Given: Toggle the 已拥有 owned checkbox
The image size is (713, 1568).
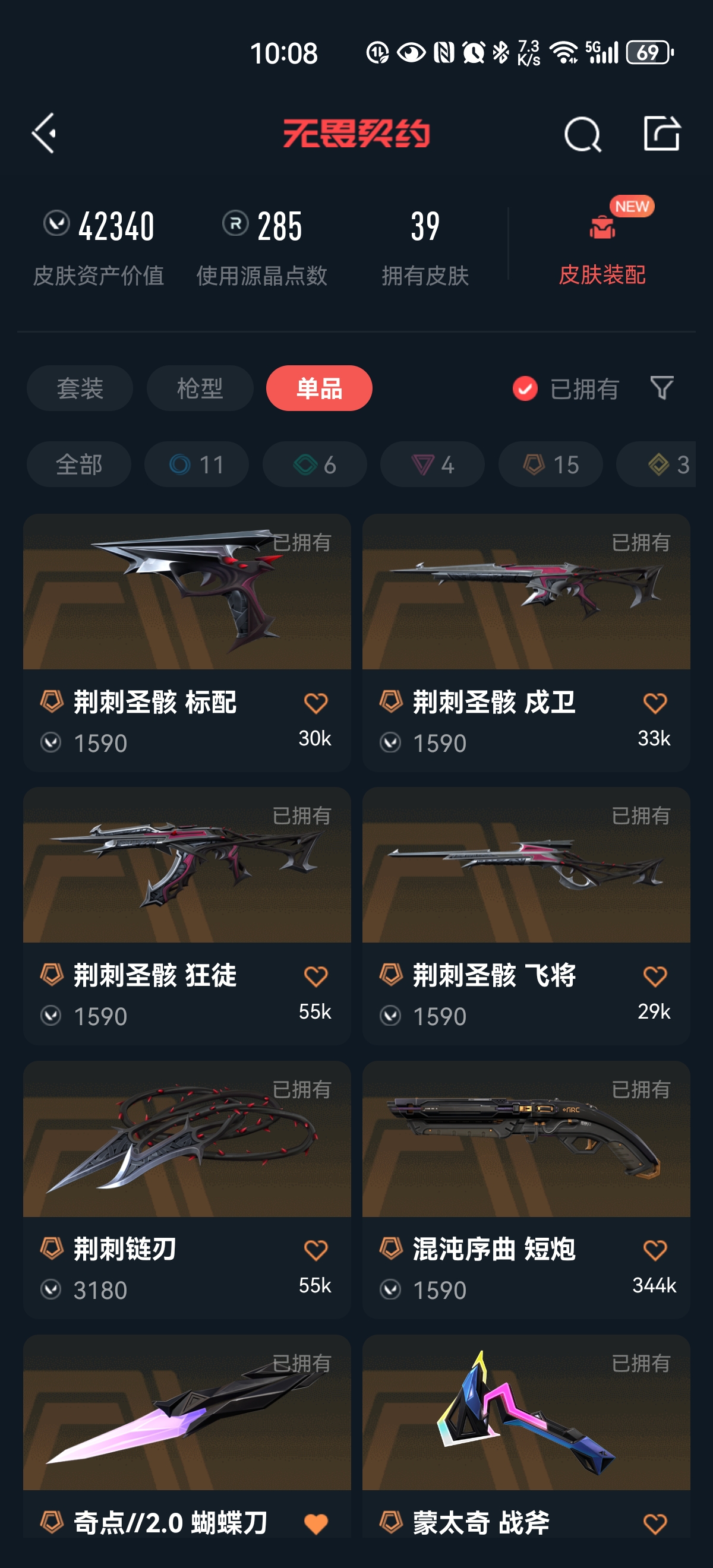Looking at the screenshot, I should tap(525, 388).
